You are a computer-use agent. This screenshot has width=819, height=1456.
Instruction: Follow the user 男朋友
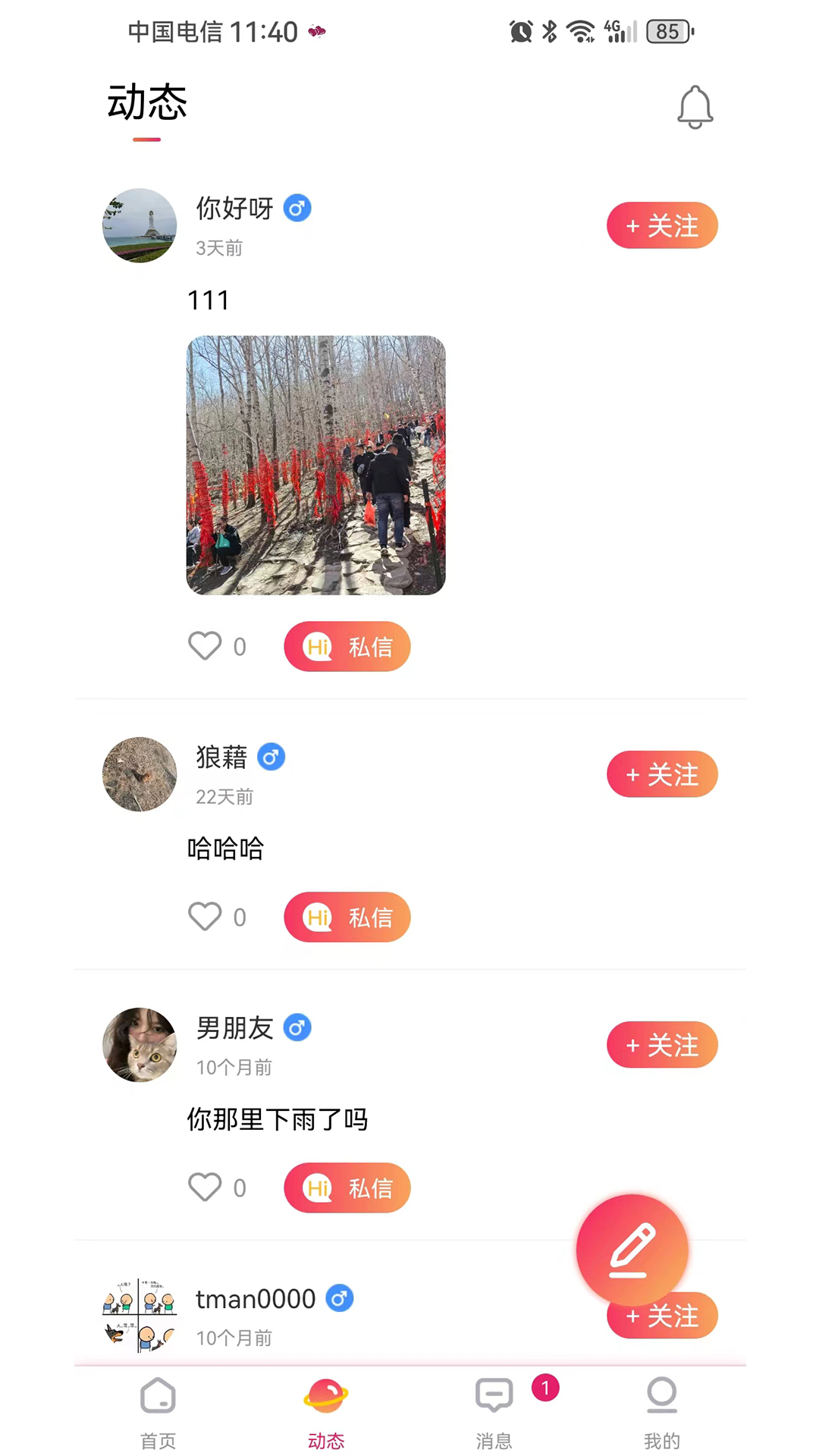[662, 1045]
